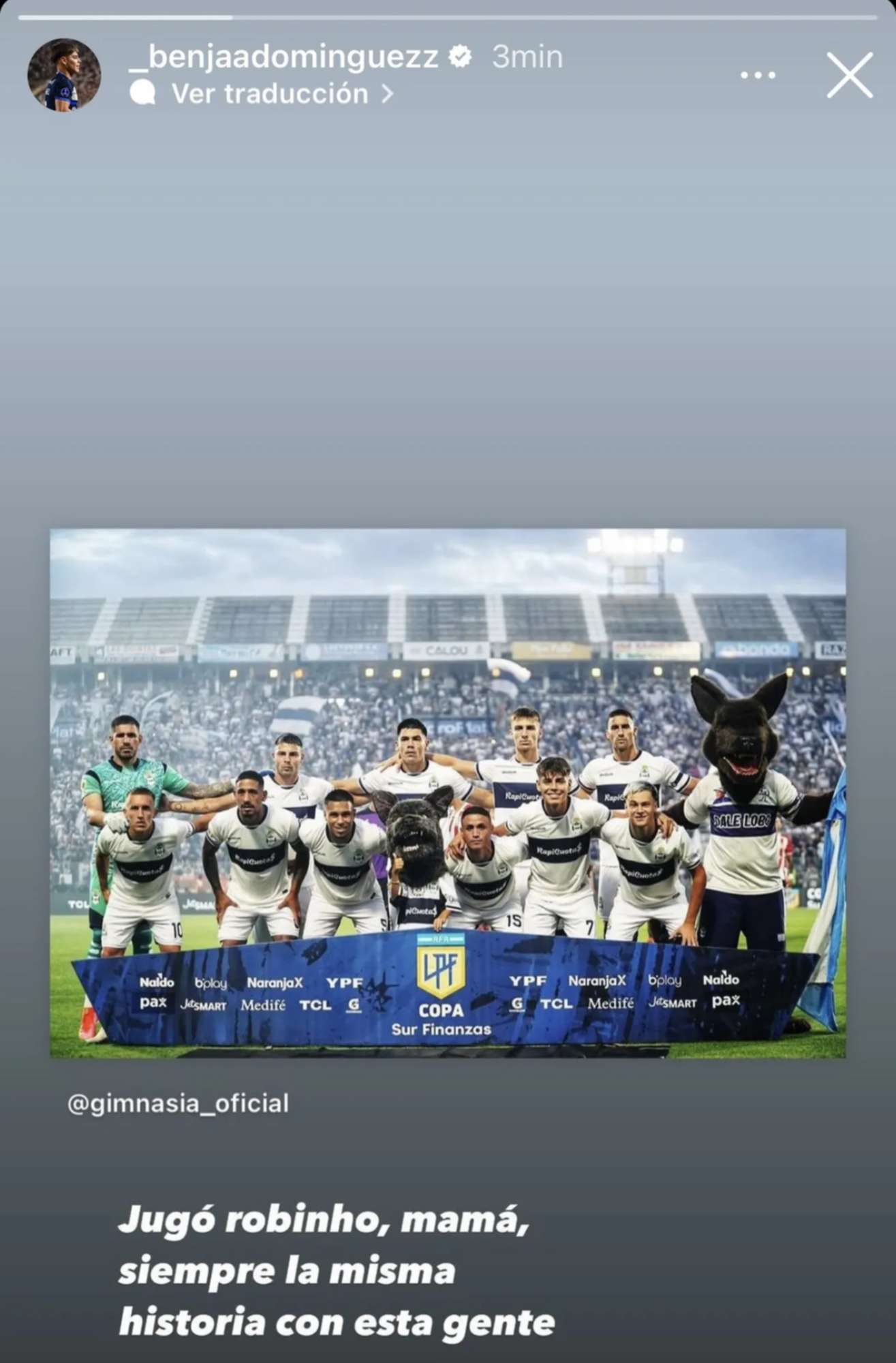The height and width of the screenshot is (1363, 896).
Task: Tap the _benjaadominguezz username
Action: 283,57
